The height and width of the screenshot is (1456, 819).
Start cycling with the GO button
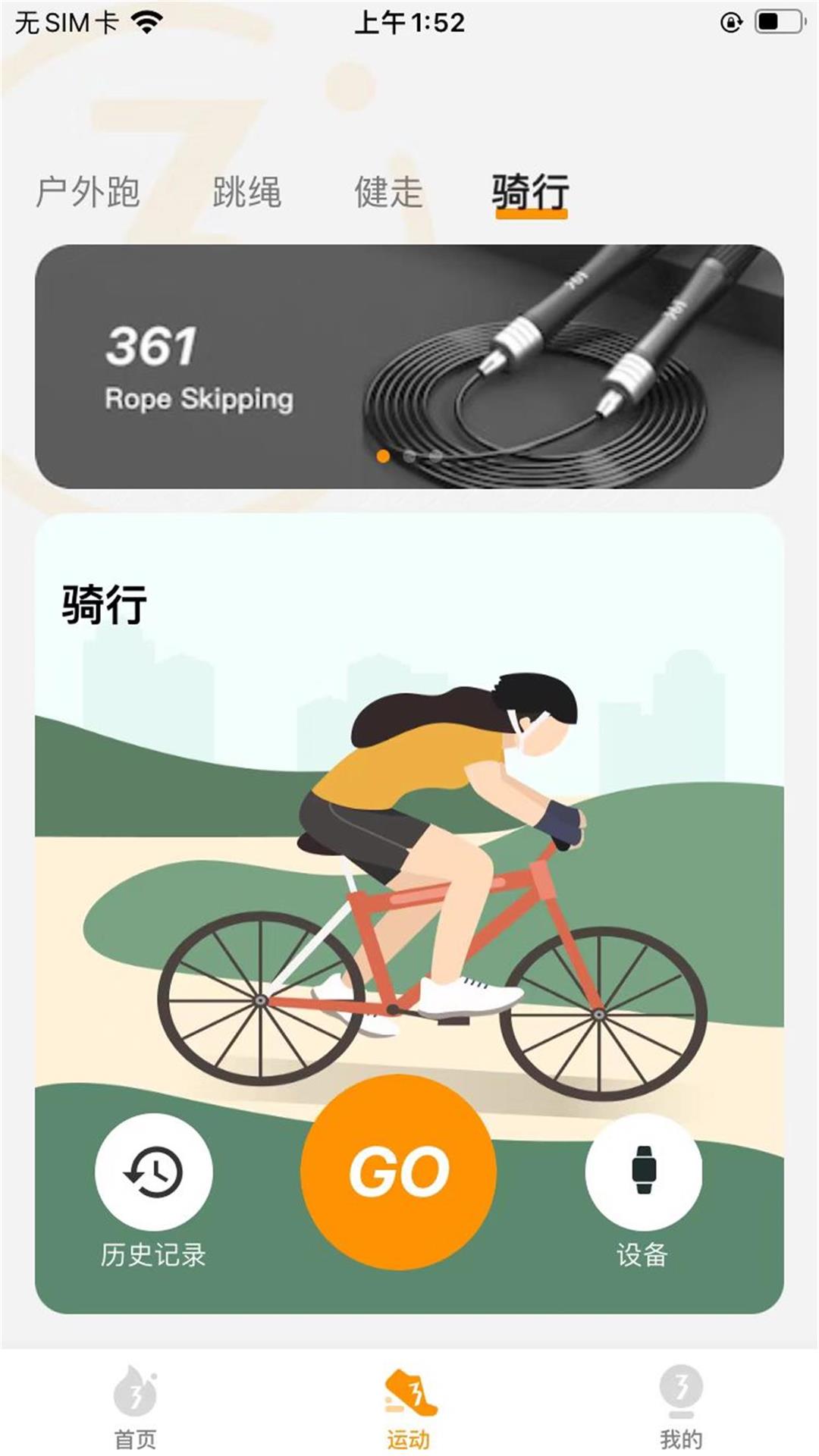(399, 1172)
